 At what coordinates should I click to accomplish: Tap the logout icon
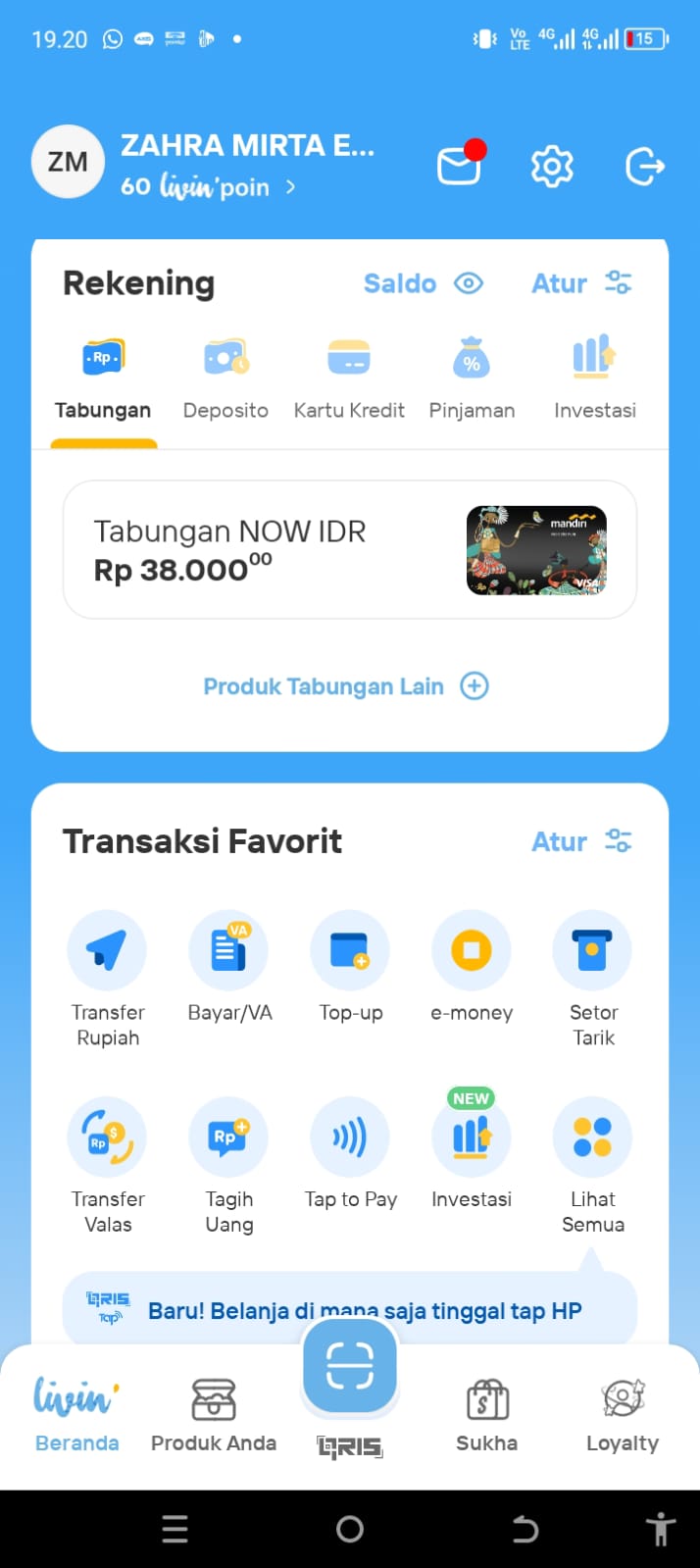[645, 166]
